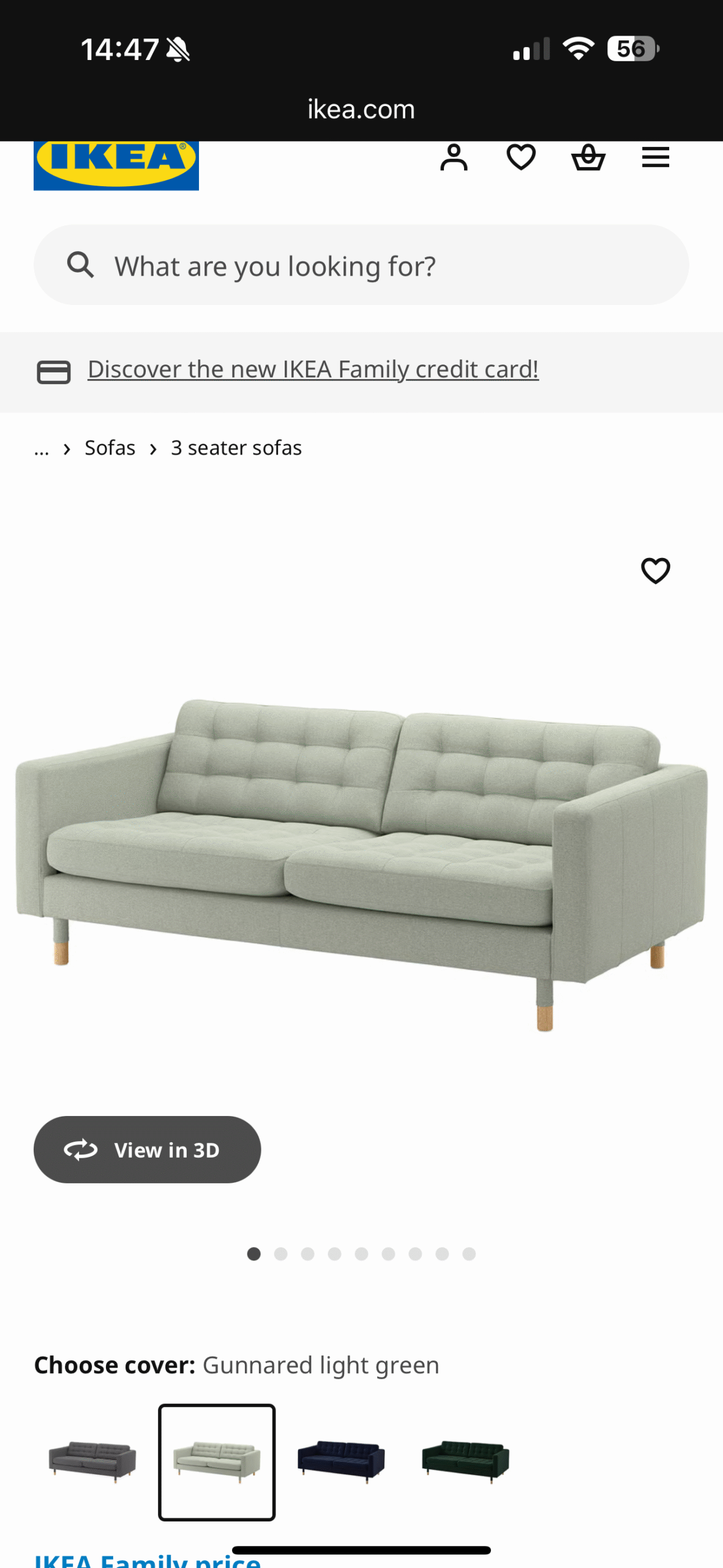
Task: Open the shopping basket
Action: tap(588, 158)
